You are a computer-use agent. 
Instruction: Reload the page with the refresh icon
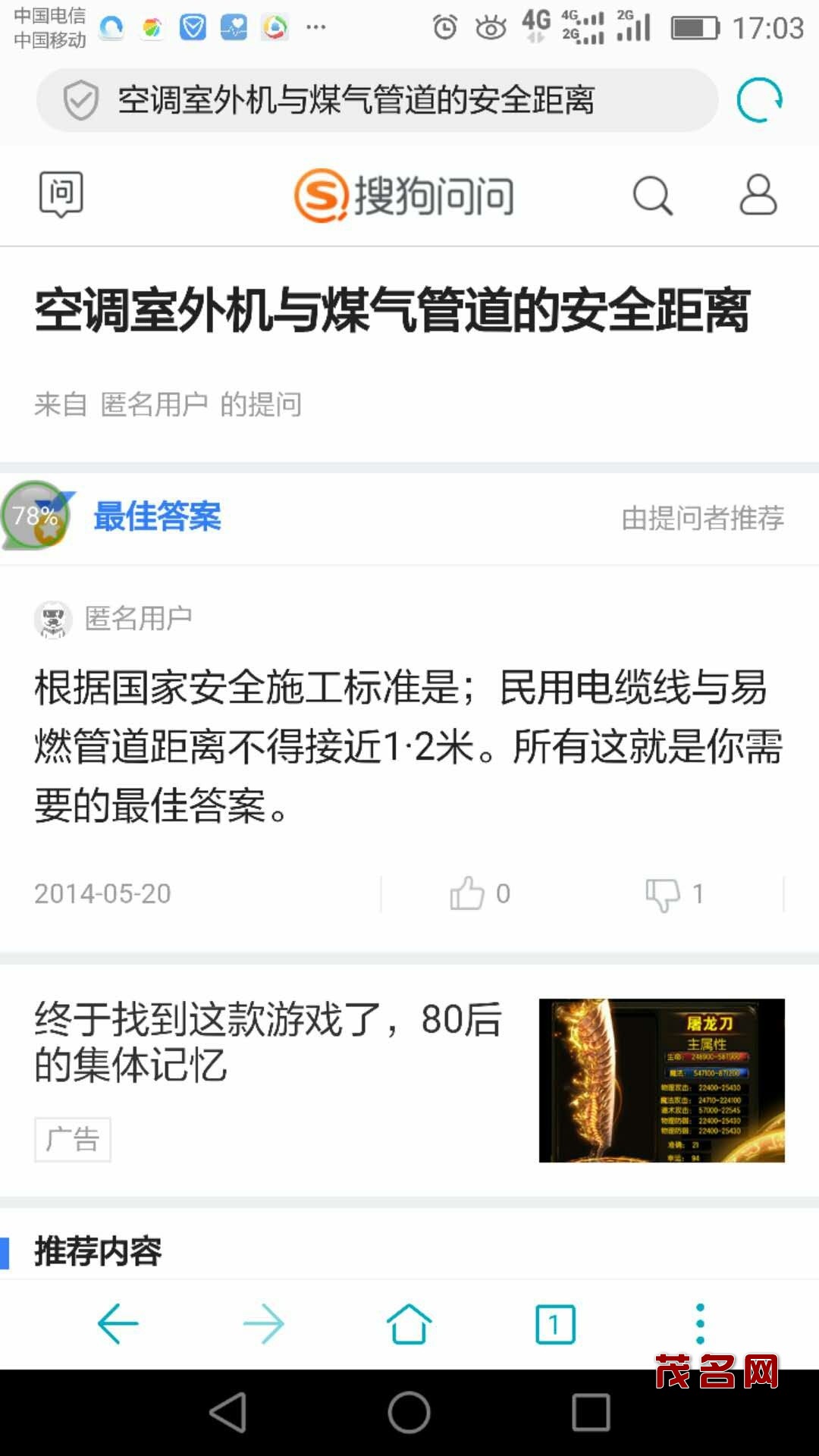759,100
